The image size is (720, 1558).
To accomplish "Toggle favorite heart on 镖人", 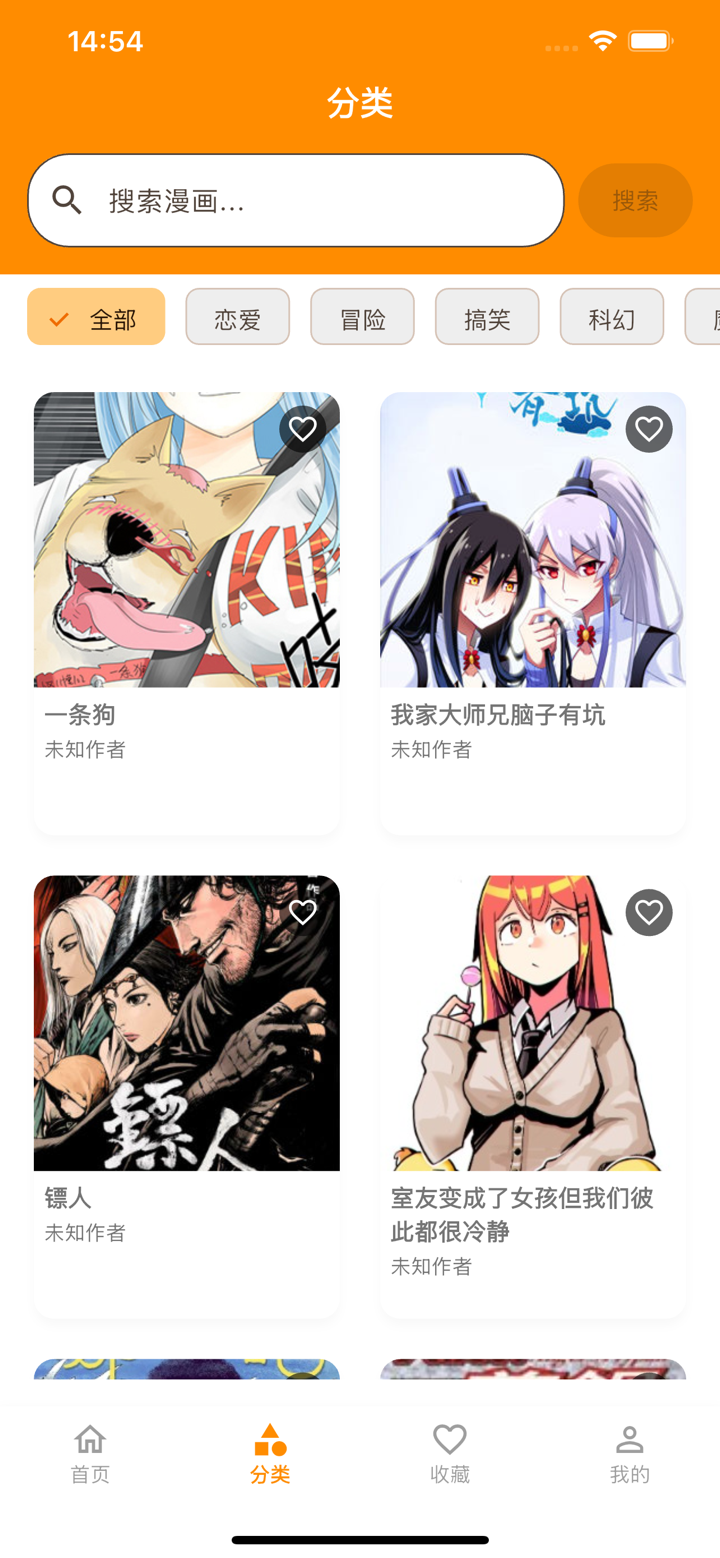I will (x=302, y=912).
